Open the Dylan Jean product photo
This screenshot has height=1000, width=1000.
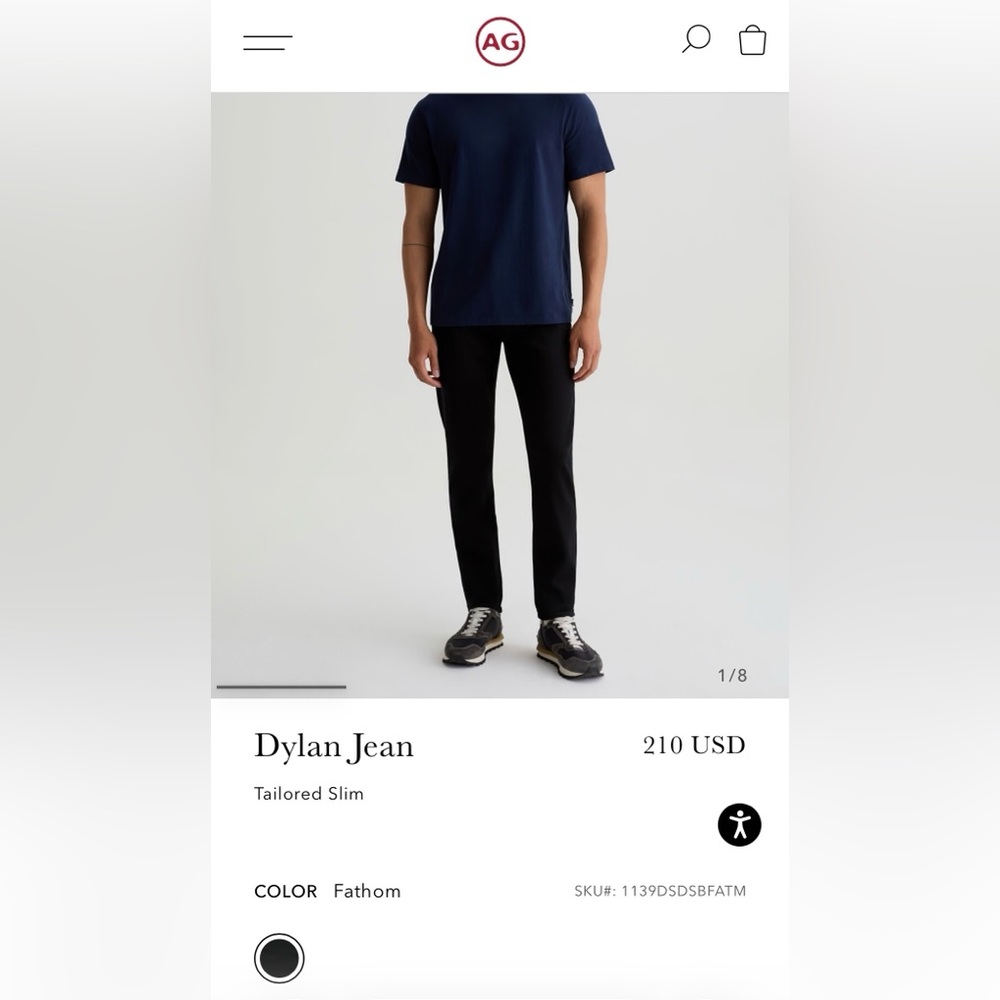pos(500,395)
